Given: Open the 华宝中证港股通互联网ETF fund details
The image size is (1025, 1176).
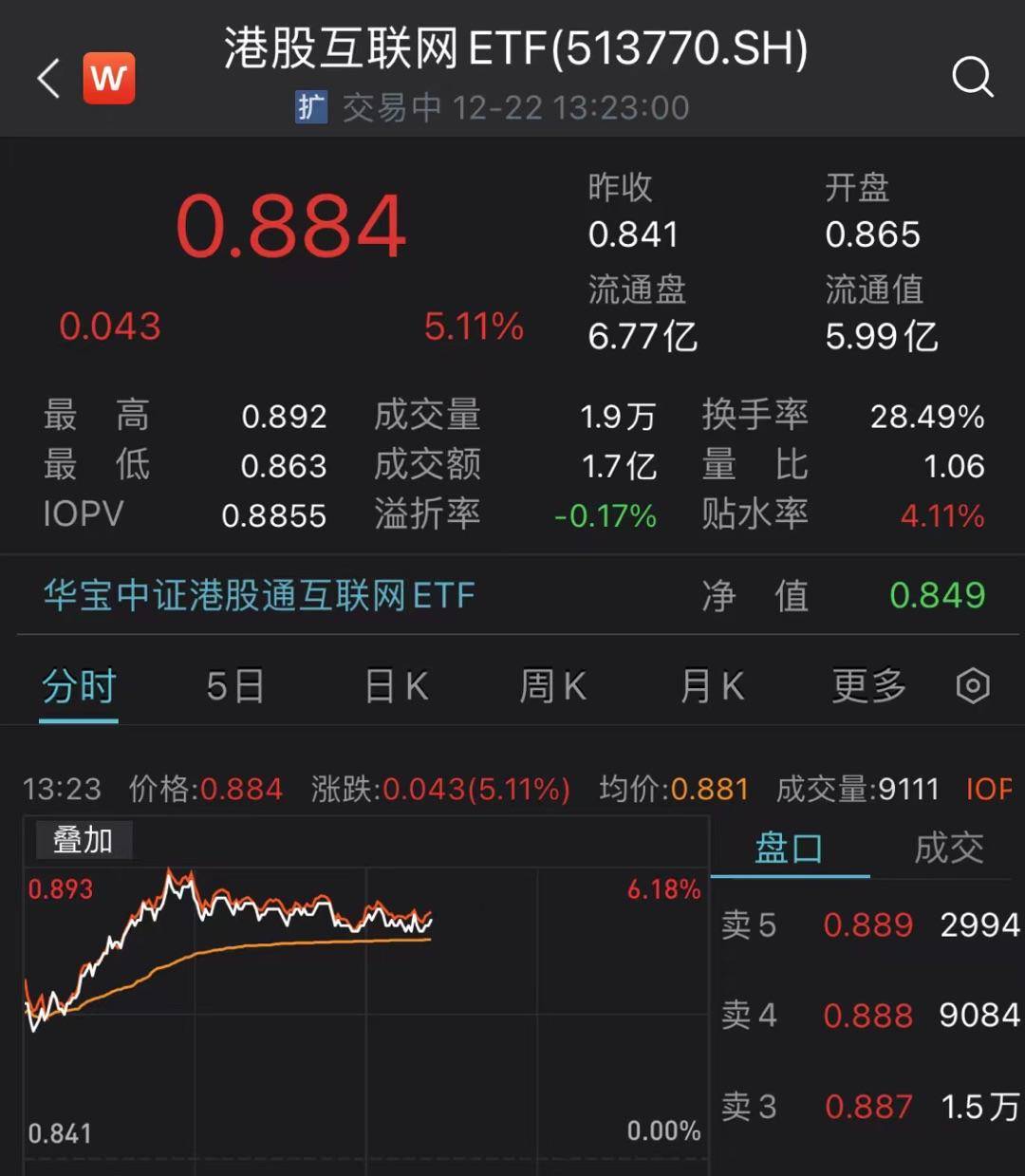Looking at the screenshot, I should pos(258,595).
